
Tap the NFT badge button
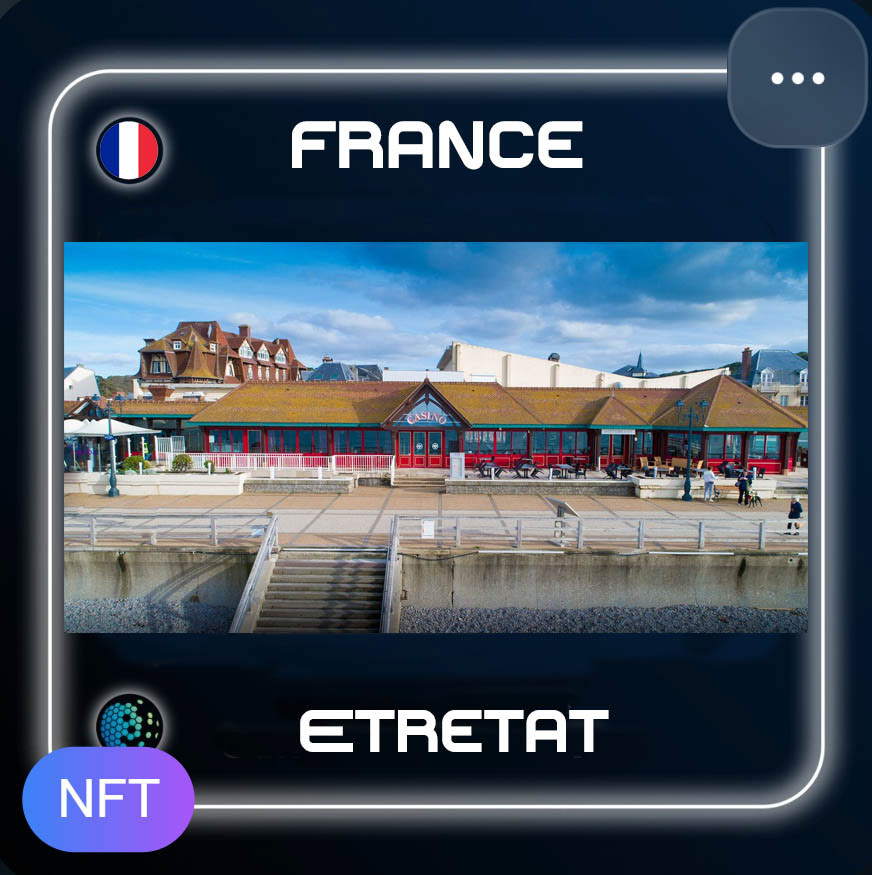(x=108, y=798)
